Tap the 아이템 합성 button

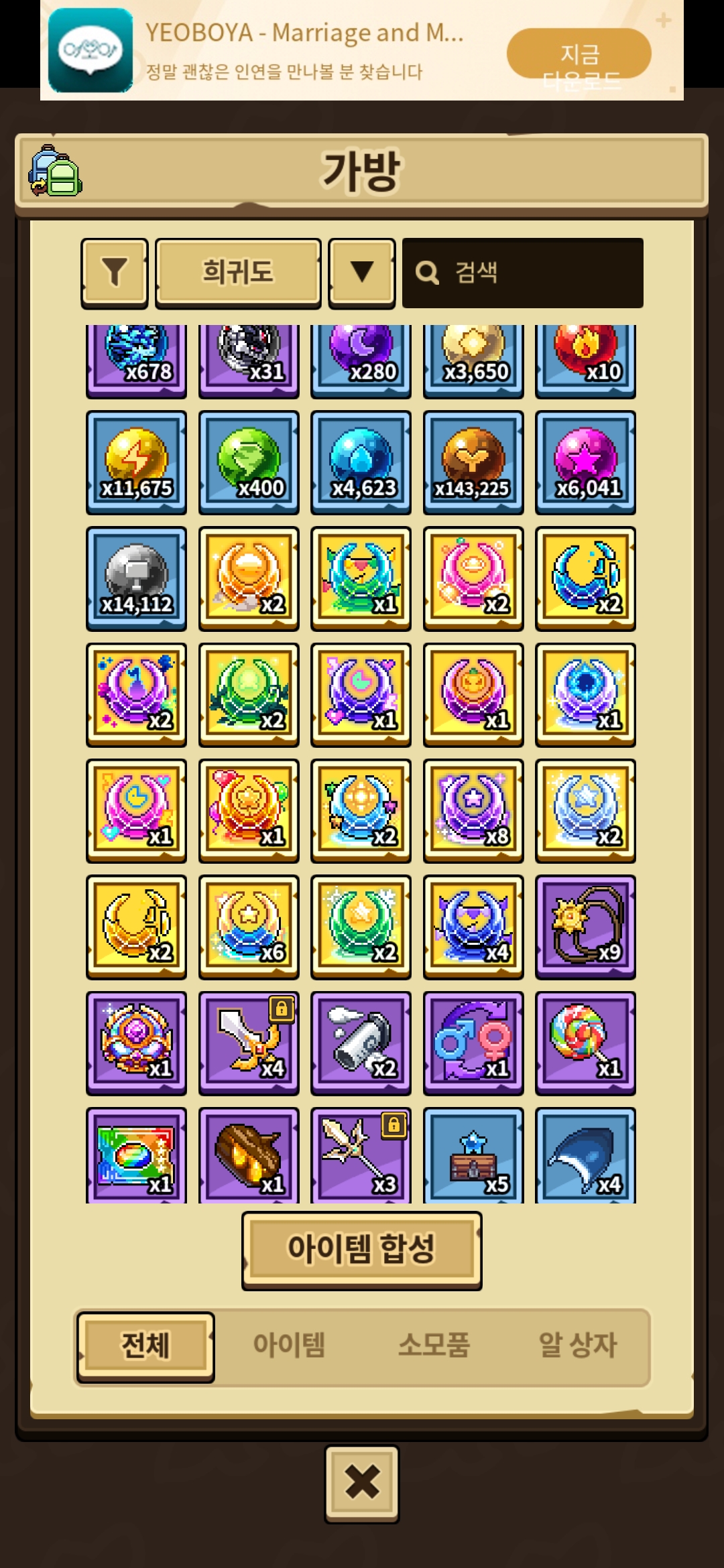362,1250
